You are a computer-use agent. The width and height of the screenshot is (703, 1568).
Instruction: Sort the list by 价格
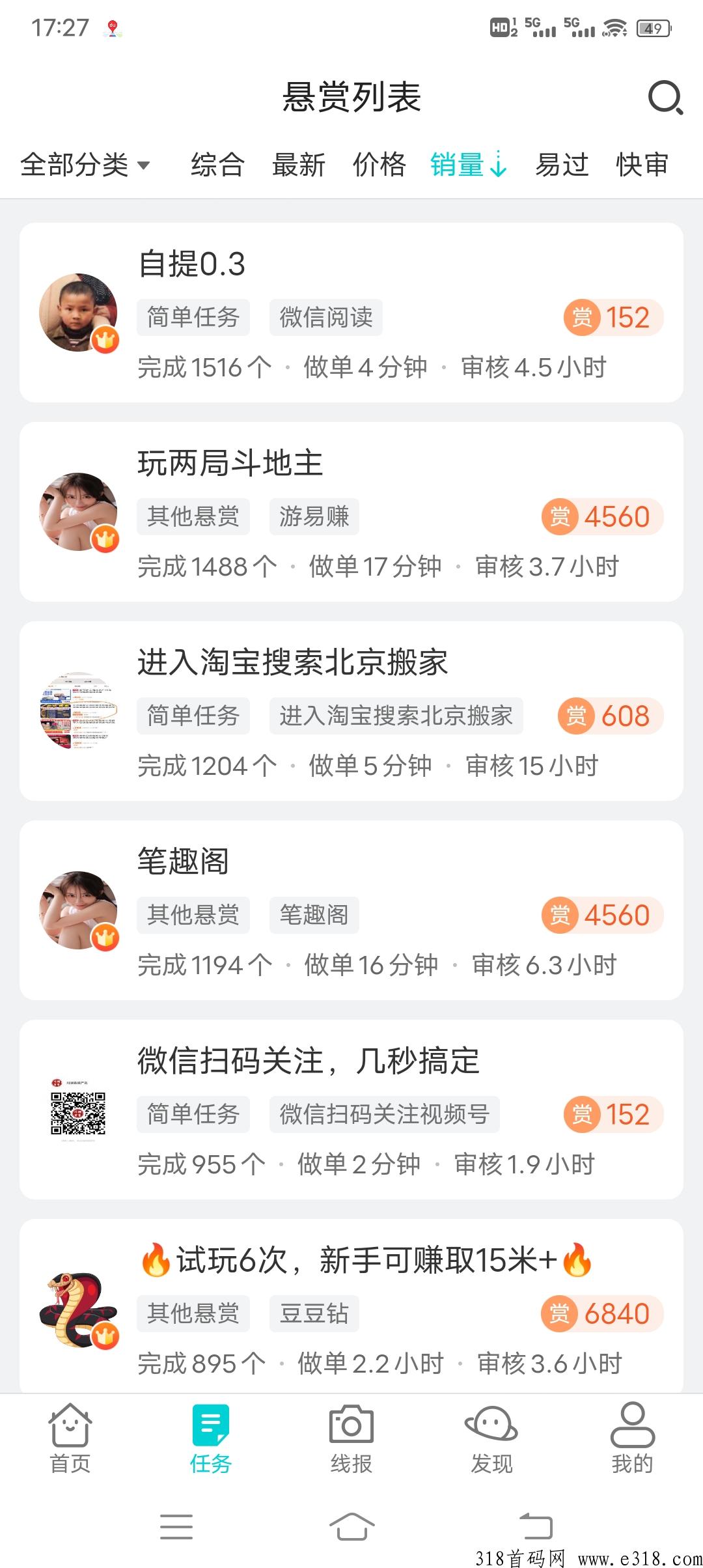pyautogui.click(x=379, y=165)
